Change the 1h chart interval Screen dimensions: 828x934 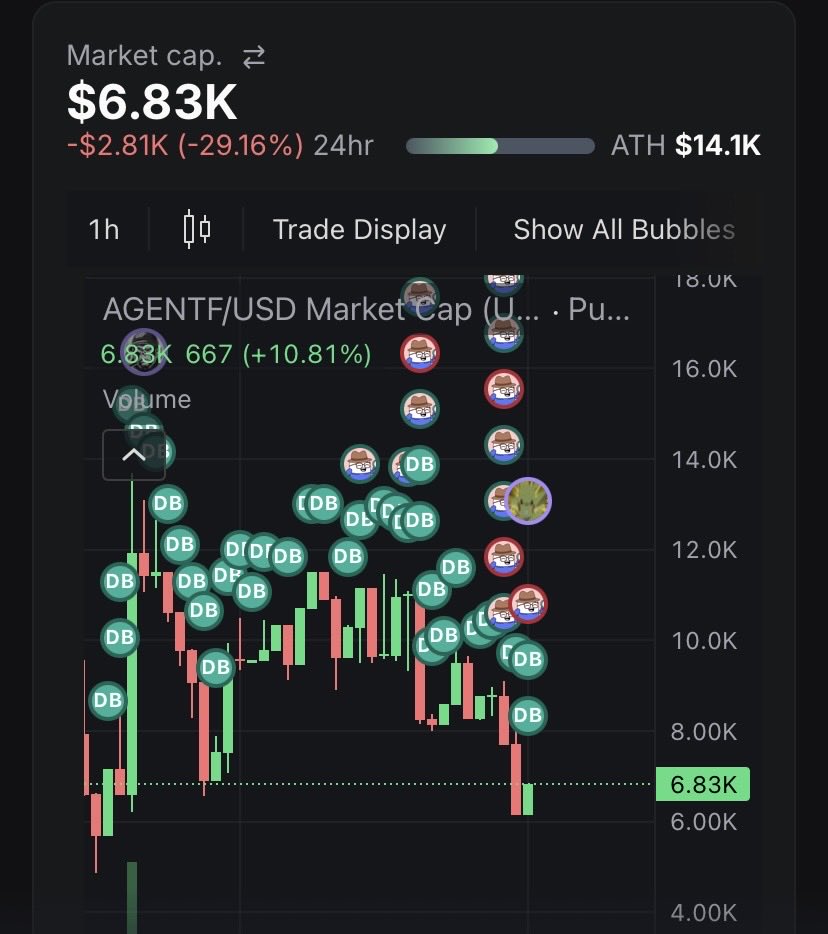pyautogui.click(x=104, y=230)
